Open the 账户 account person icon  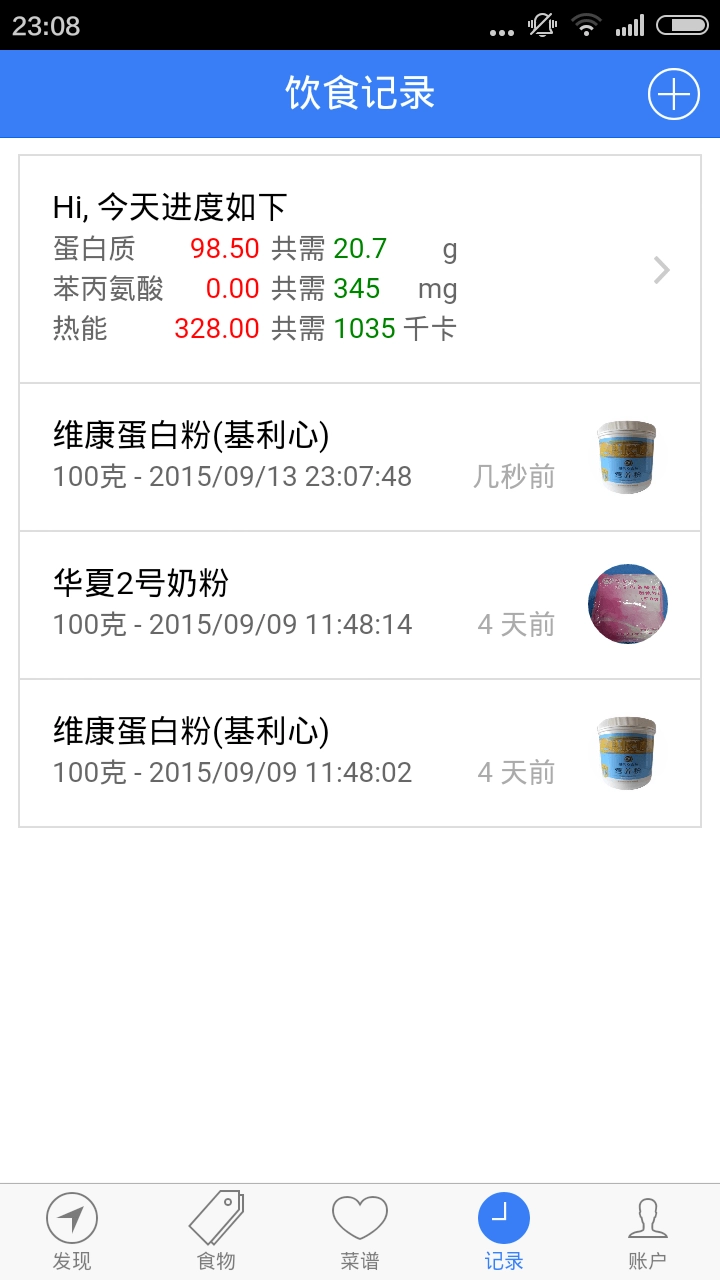[x=647, y=1217]
